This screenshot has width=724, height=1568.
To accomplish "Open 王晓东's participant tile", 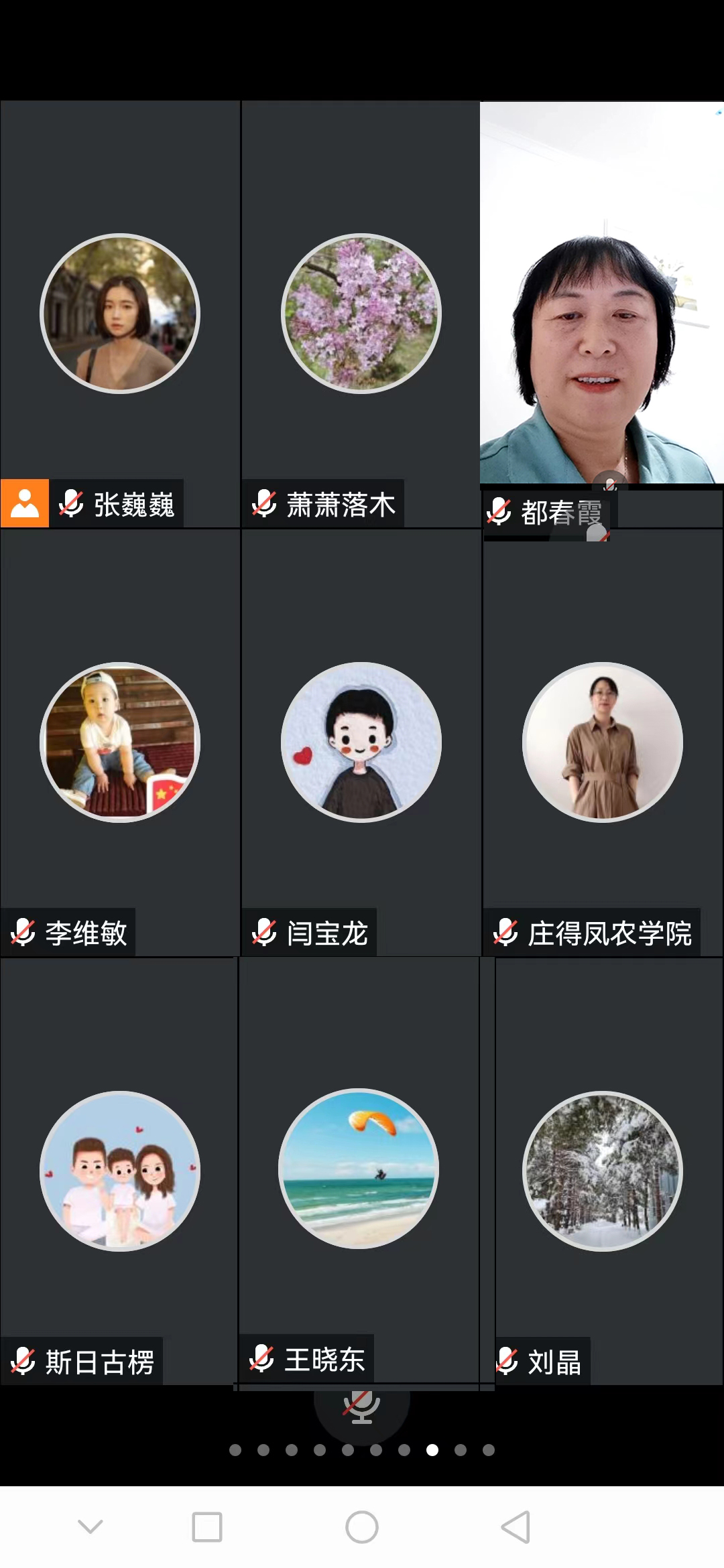I will pyautogui.click(x=359, y=1170).
